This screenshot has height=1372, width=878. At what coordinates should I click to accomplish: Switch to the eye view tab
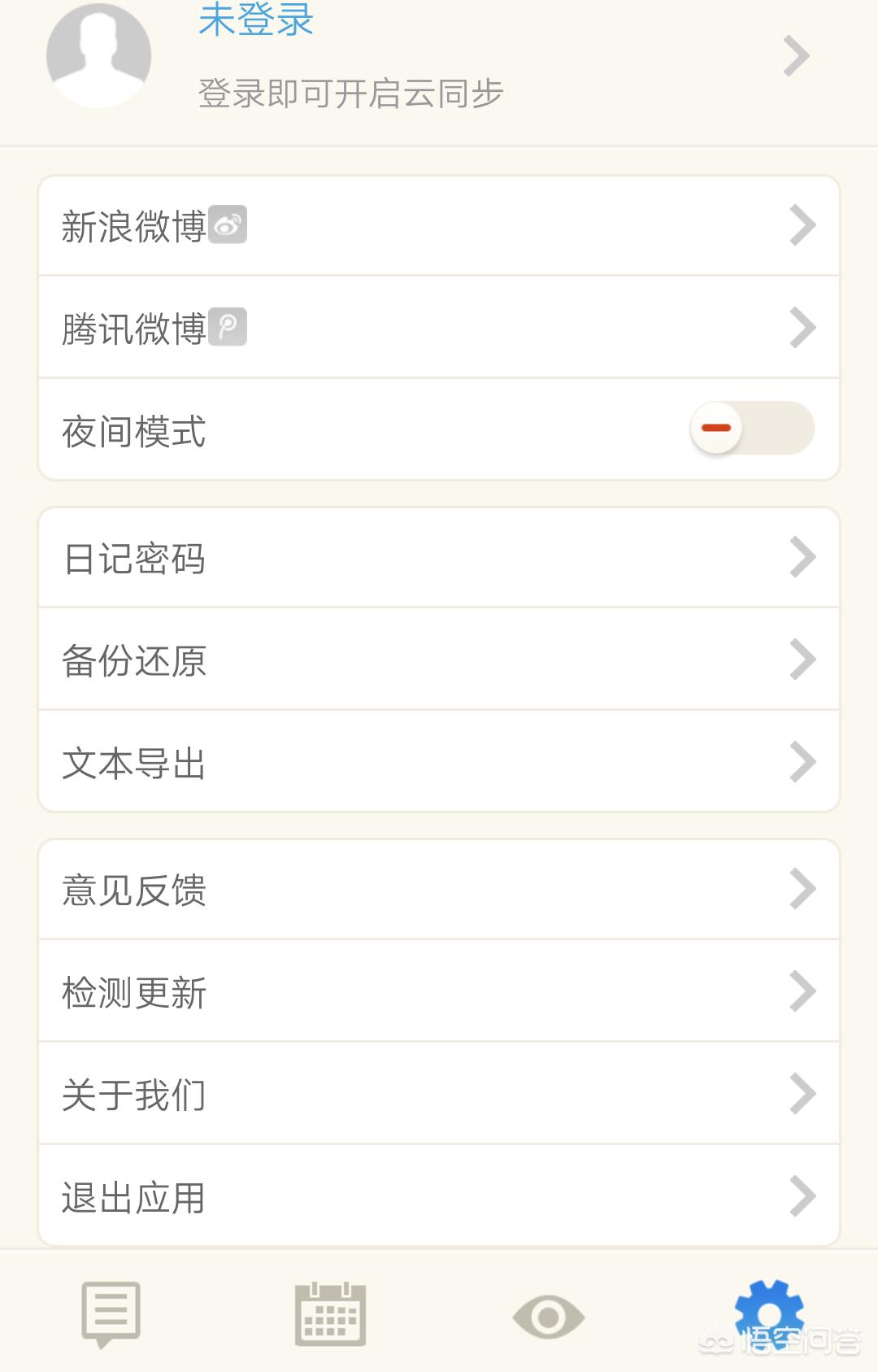click(x=548, y=1317)
